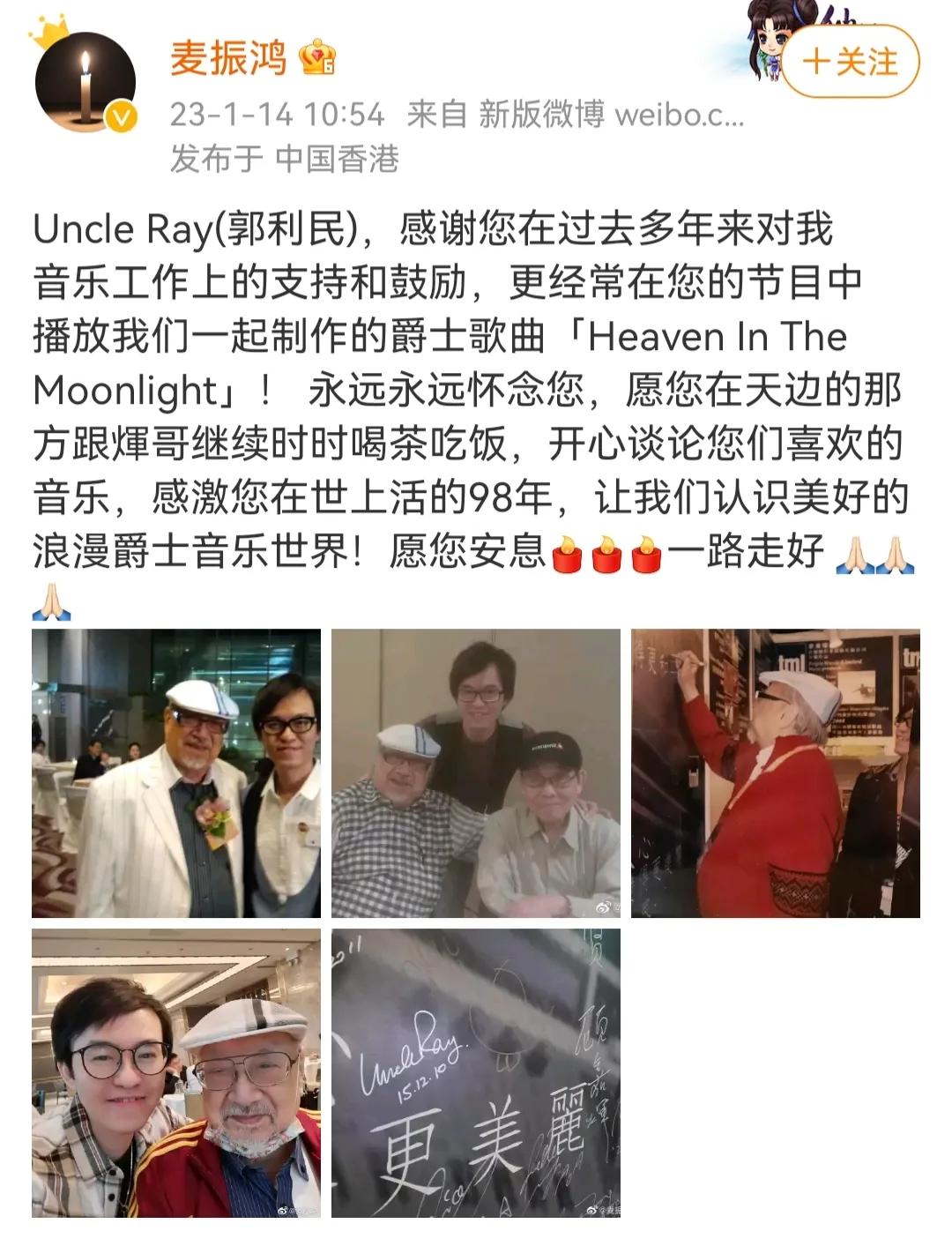
Task: Open the username 麦振鸿
Action: [228, 58]
